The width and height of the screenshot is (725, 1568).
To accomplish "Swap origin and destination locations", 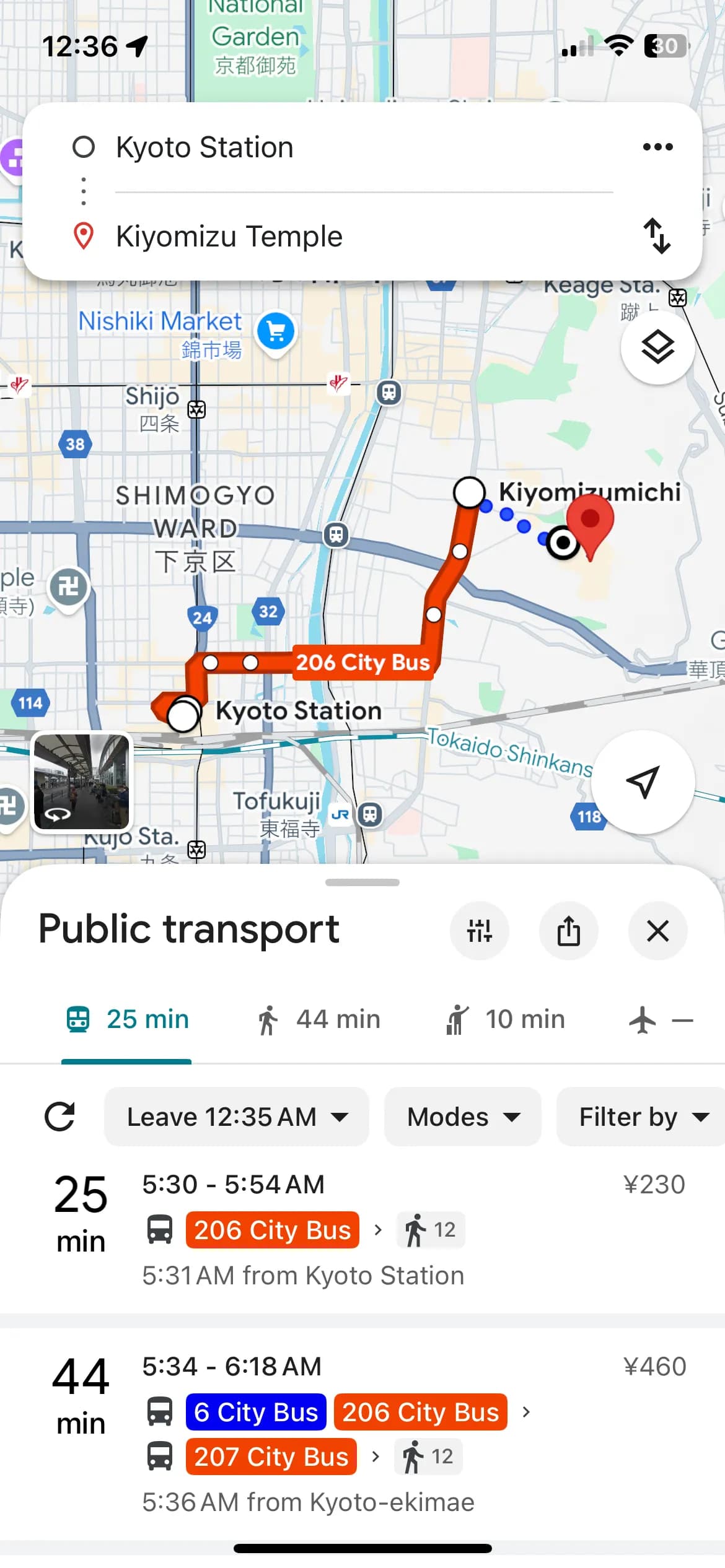I will 657,237.
